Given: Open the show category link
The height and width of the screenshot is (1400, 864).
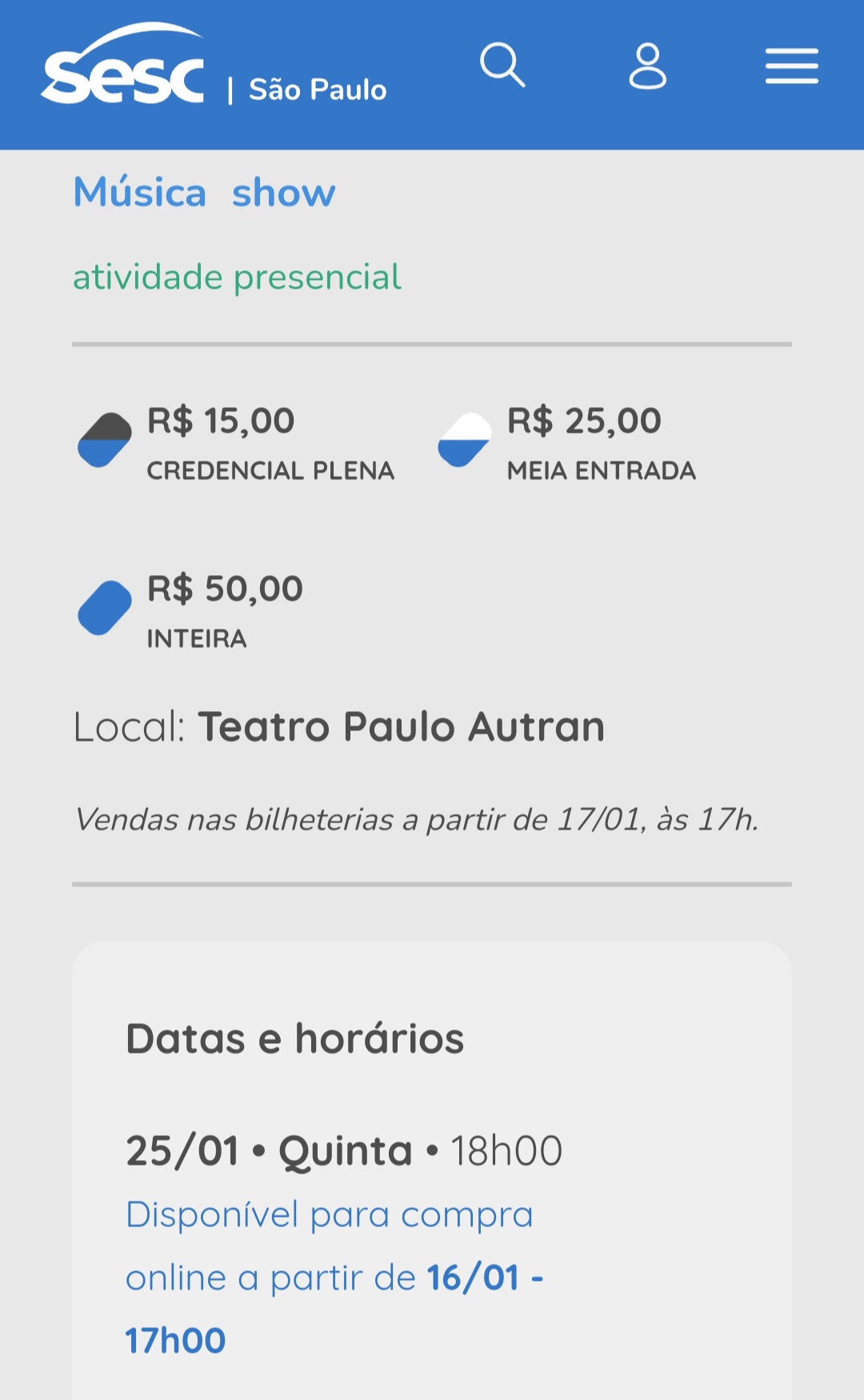Looking at the screenshot, I should (x=284, y=193).
